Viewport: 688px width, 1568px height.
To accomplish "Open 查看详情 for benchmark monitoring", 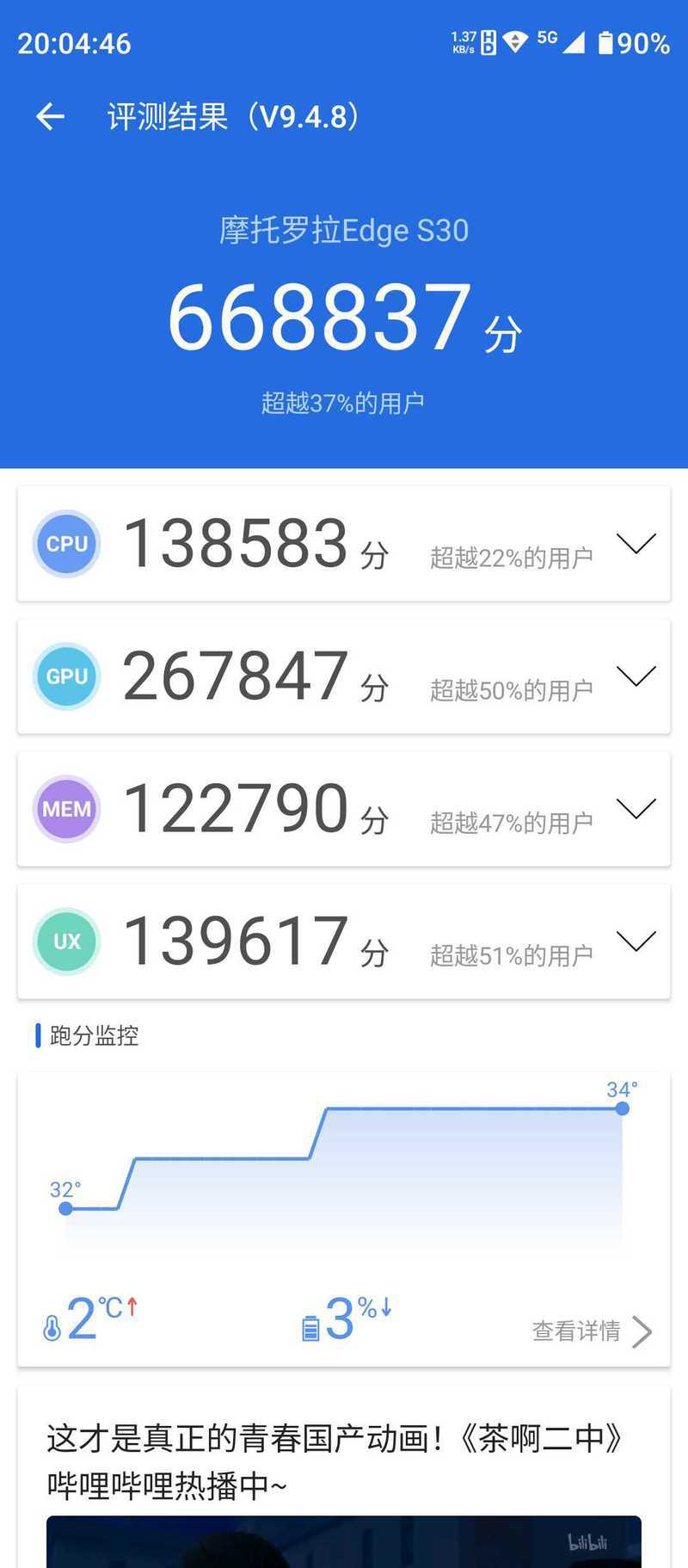I will pyautogui.click(x=592, y=1330).
